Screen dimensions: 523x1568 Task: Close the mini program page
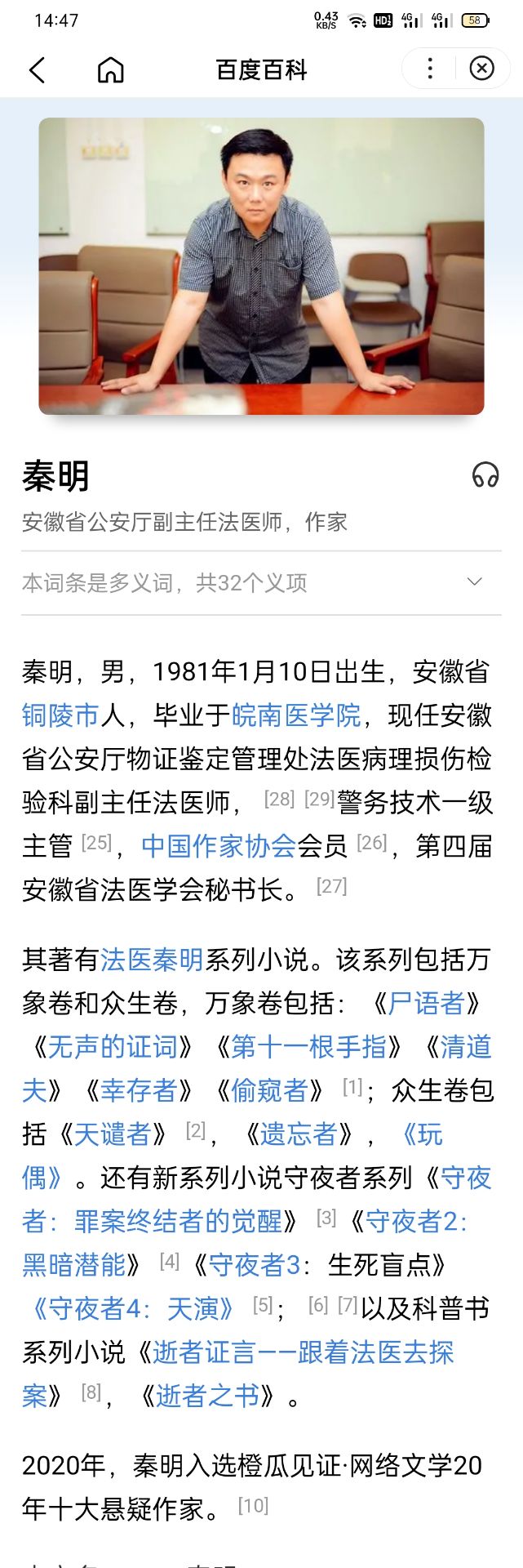coord(481,69)
